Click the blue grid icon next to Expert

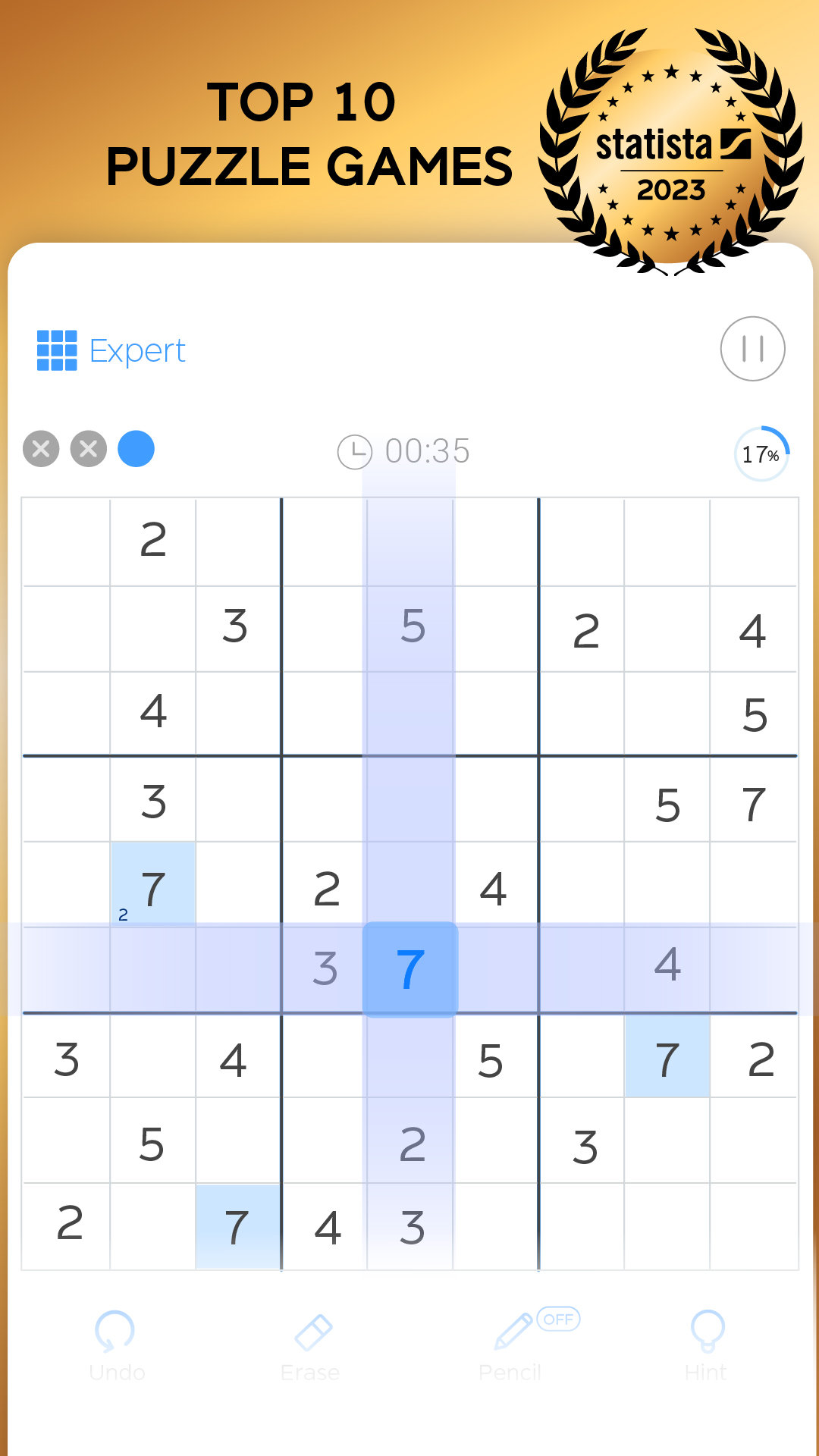(57, 350)
